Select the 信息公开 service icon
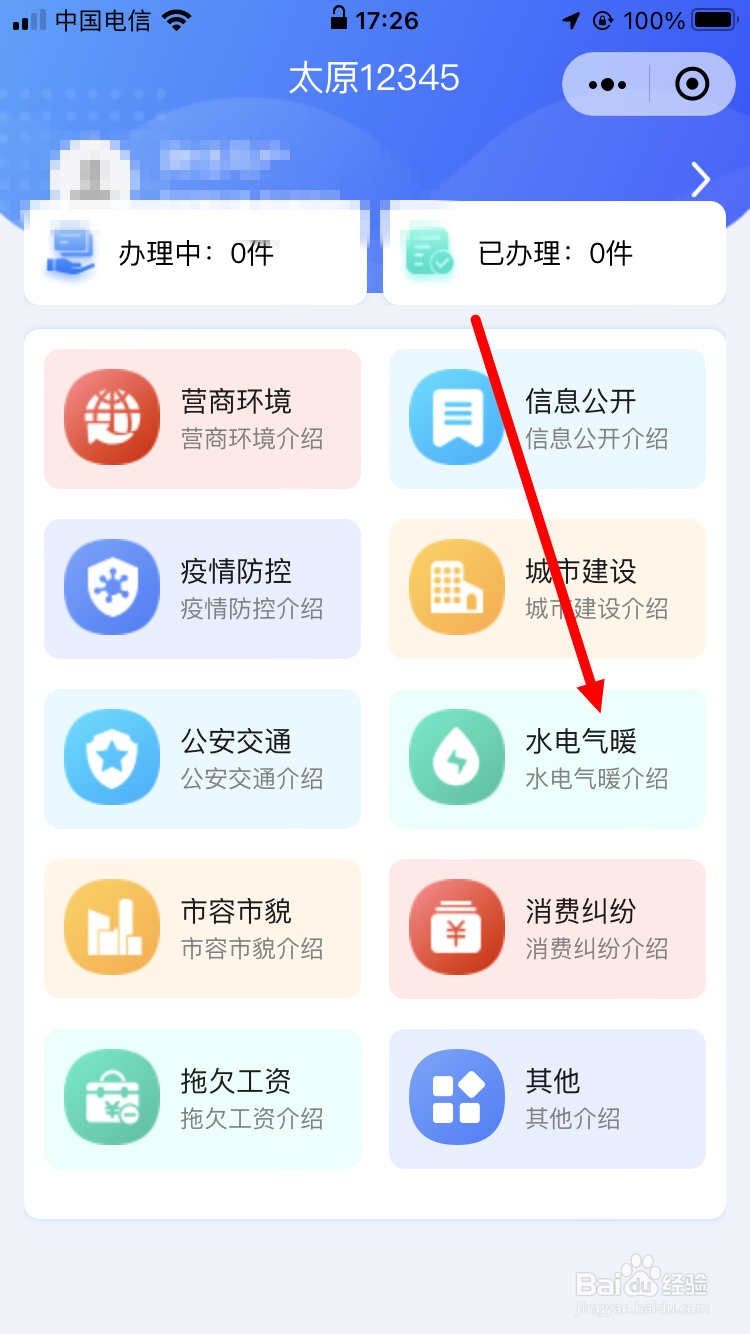The width and height of the screenshot is (750, 1334). (x=457, y=418)
